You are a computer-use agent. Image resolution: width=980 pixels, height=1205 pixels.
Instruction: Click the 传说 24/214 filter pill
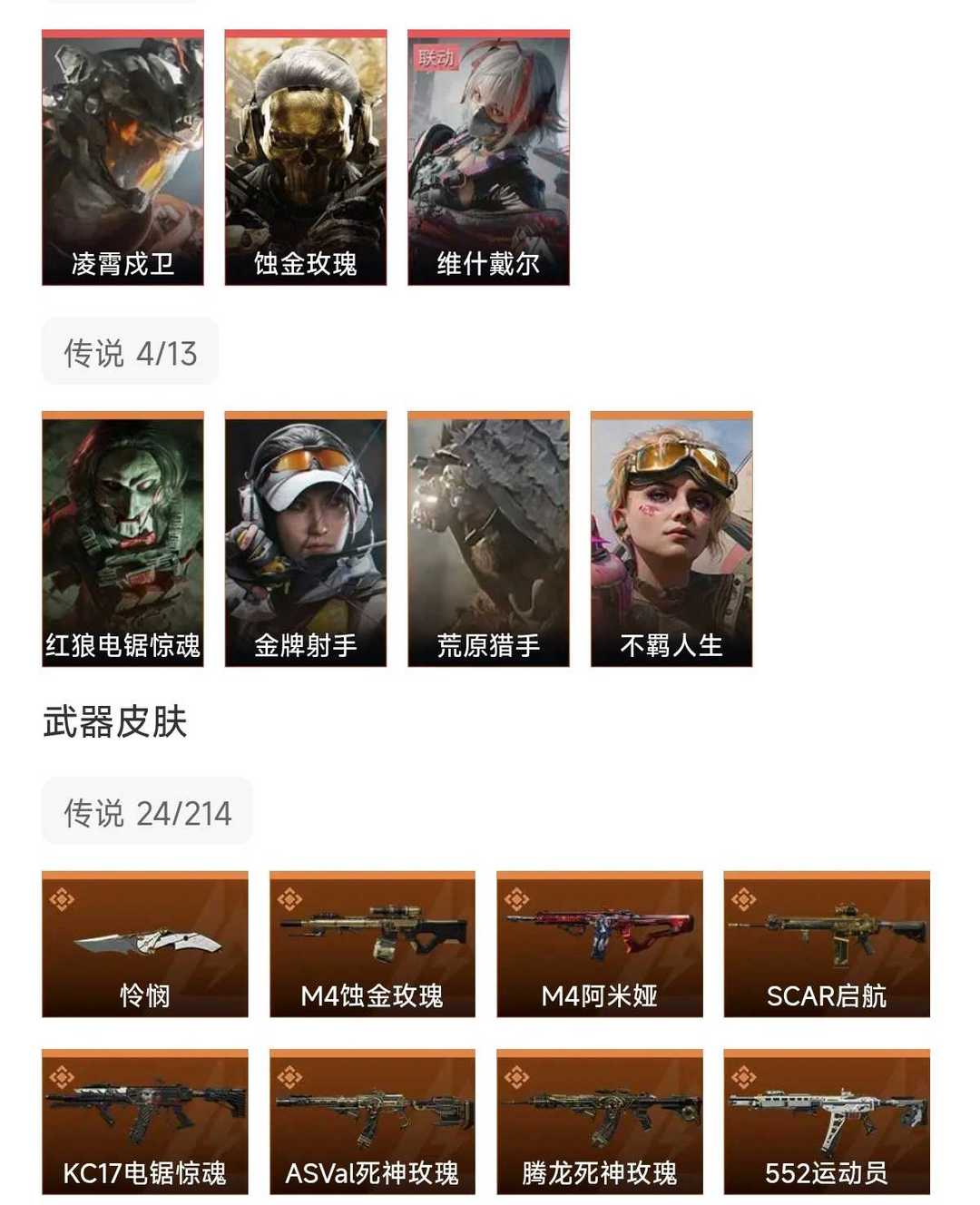point(145,813)
